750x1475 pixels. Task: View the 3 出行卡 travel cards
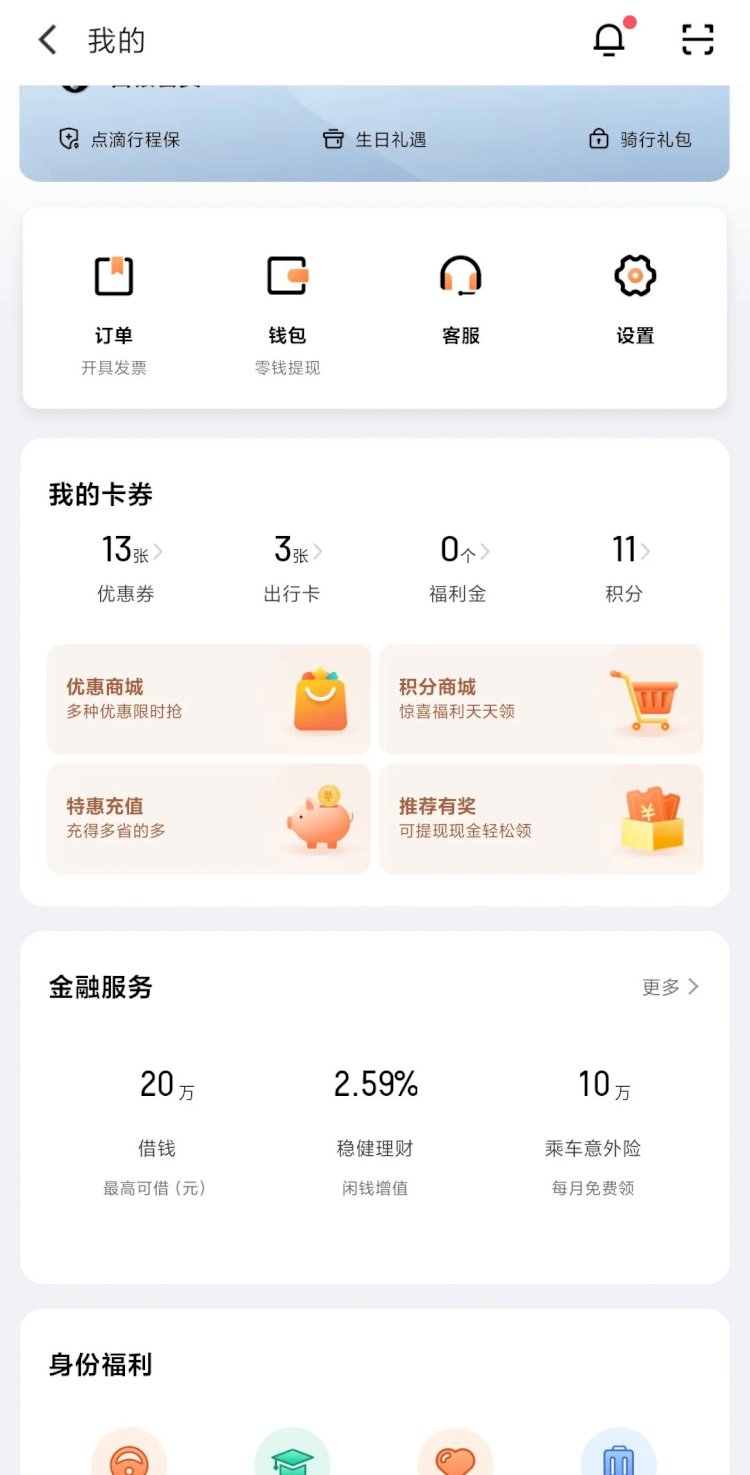coord(293,568)
